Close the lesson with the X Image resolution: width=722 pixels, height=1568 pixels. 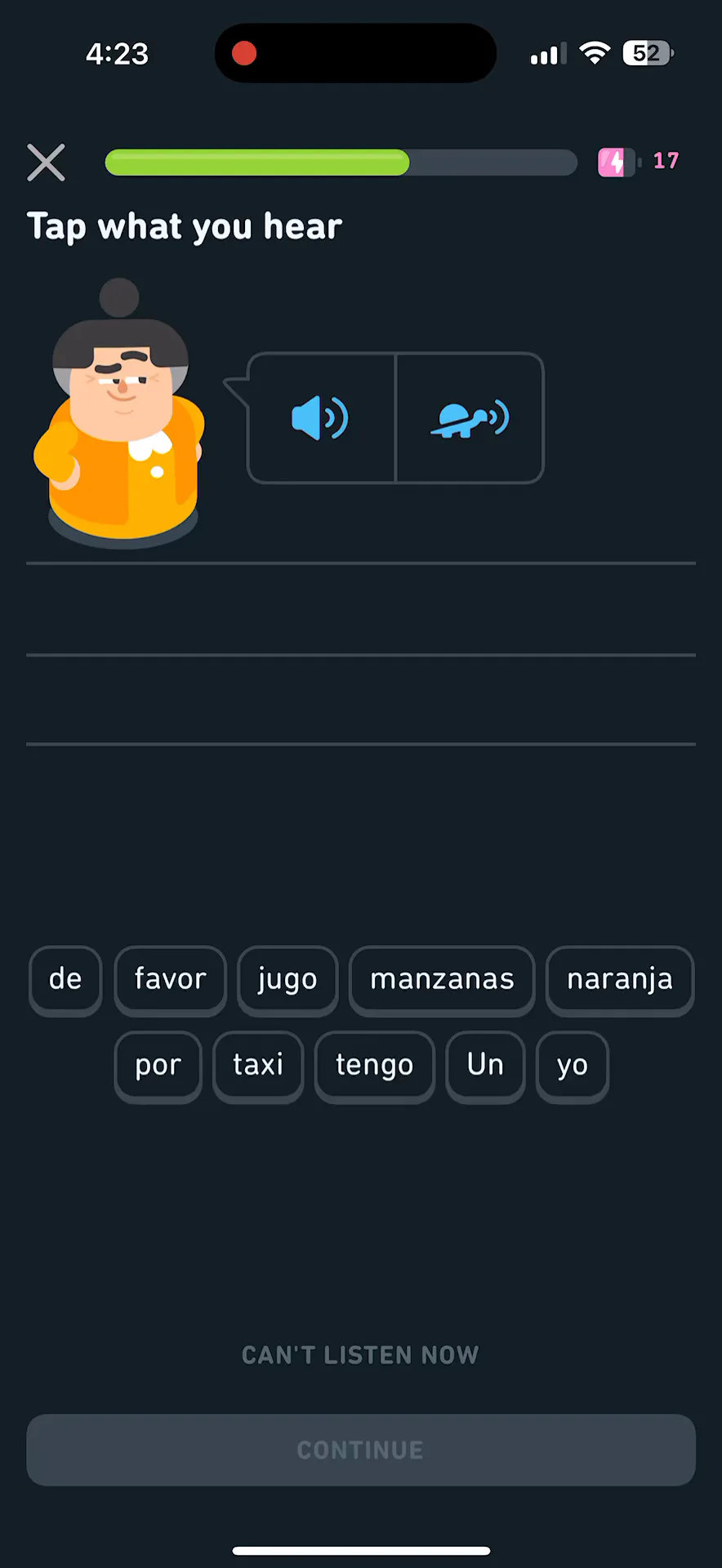click(46, 163)
